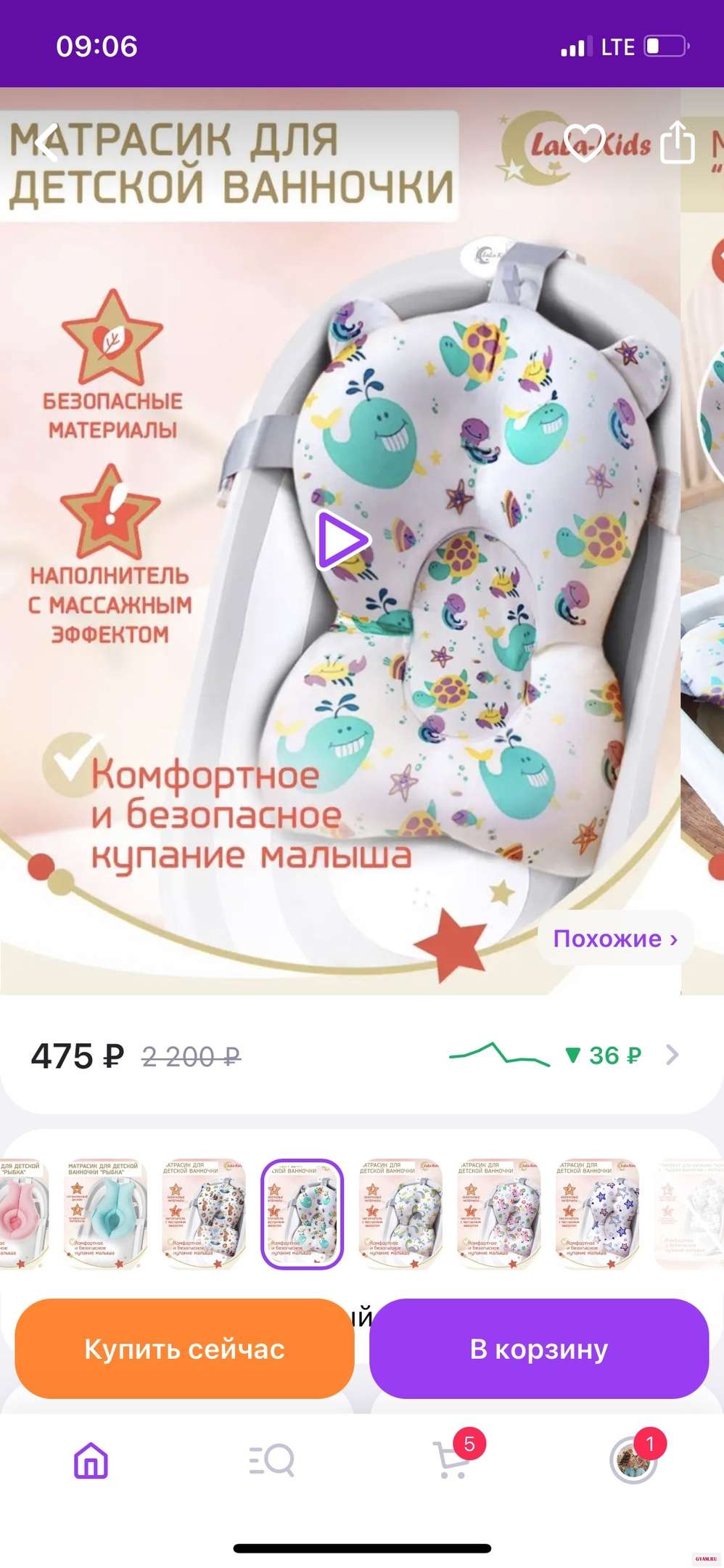This screenshot has height=1568, width=724.
Task: Open the price history chart chevron
Action: [x=672, y=1055]
